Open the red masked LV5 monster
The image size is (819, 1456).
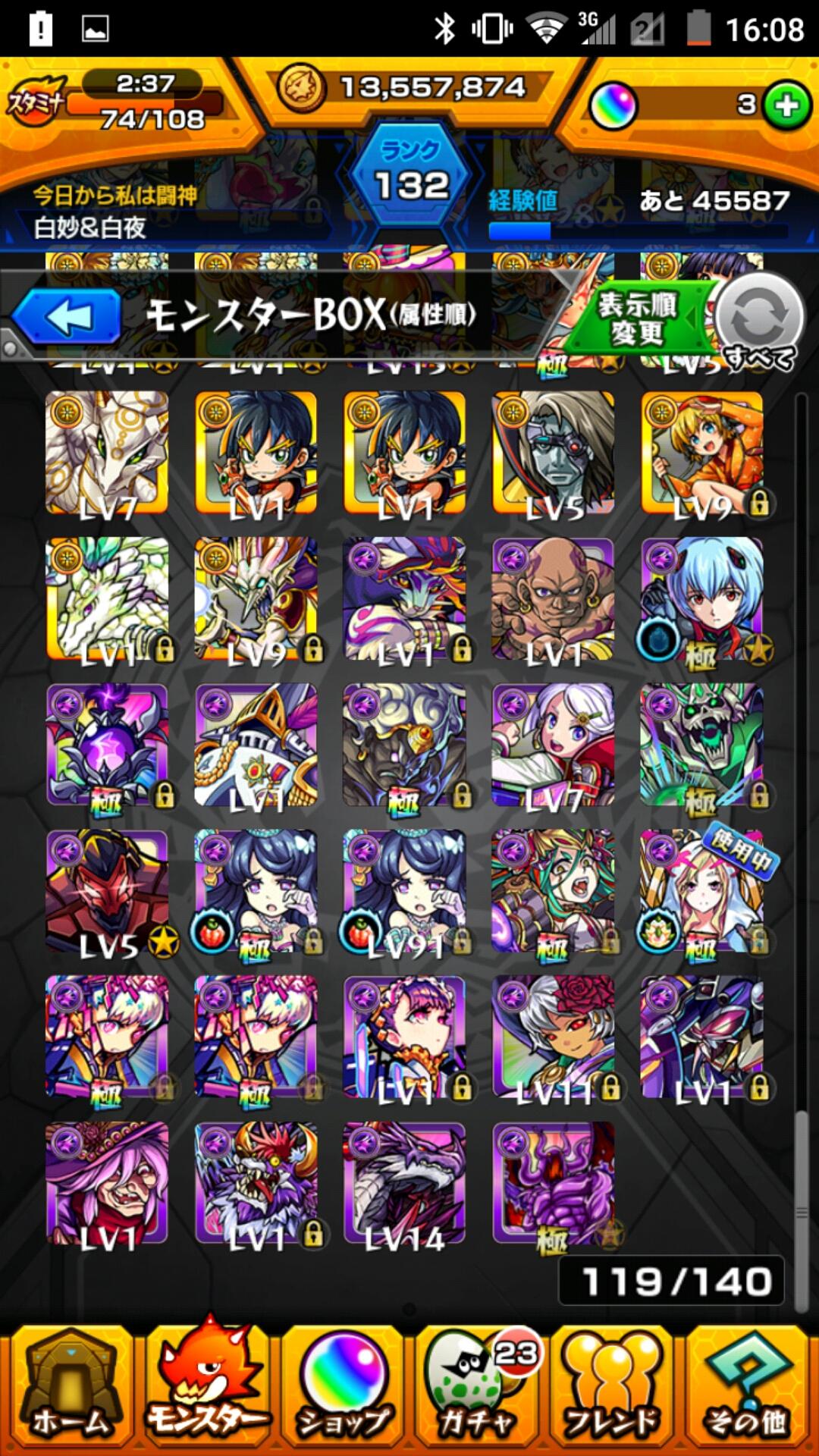point(107,891)
